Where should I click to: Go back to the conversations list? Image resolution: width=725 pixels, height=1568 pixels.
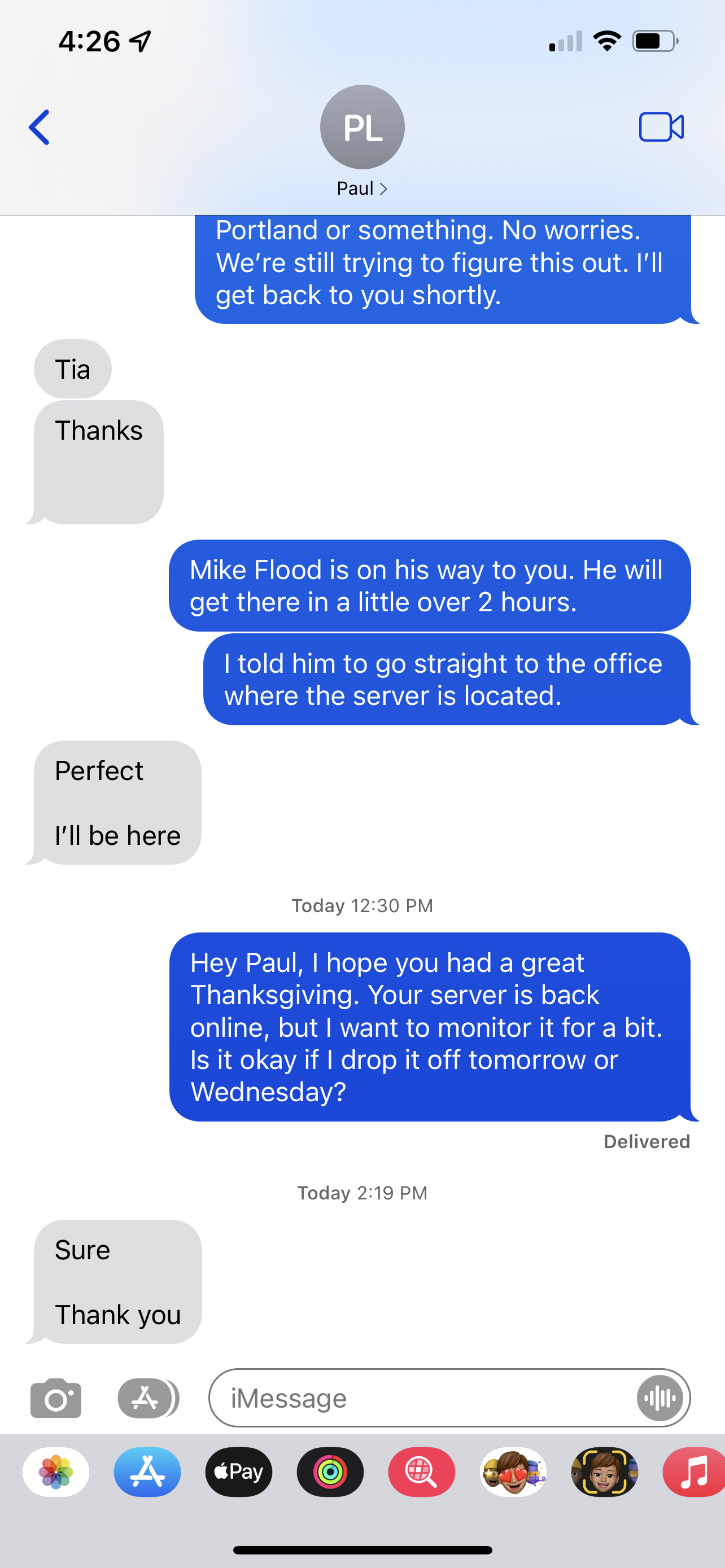39,127
